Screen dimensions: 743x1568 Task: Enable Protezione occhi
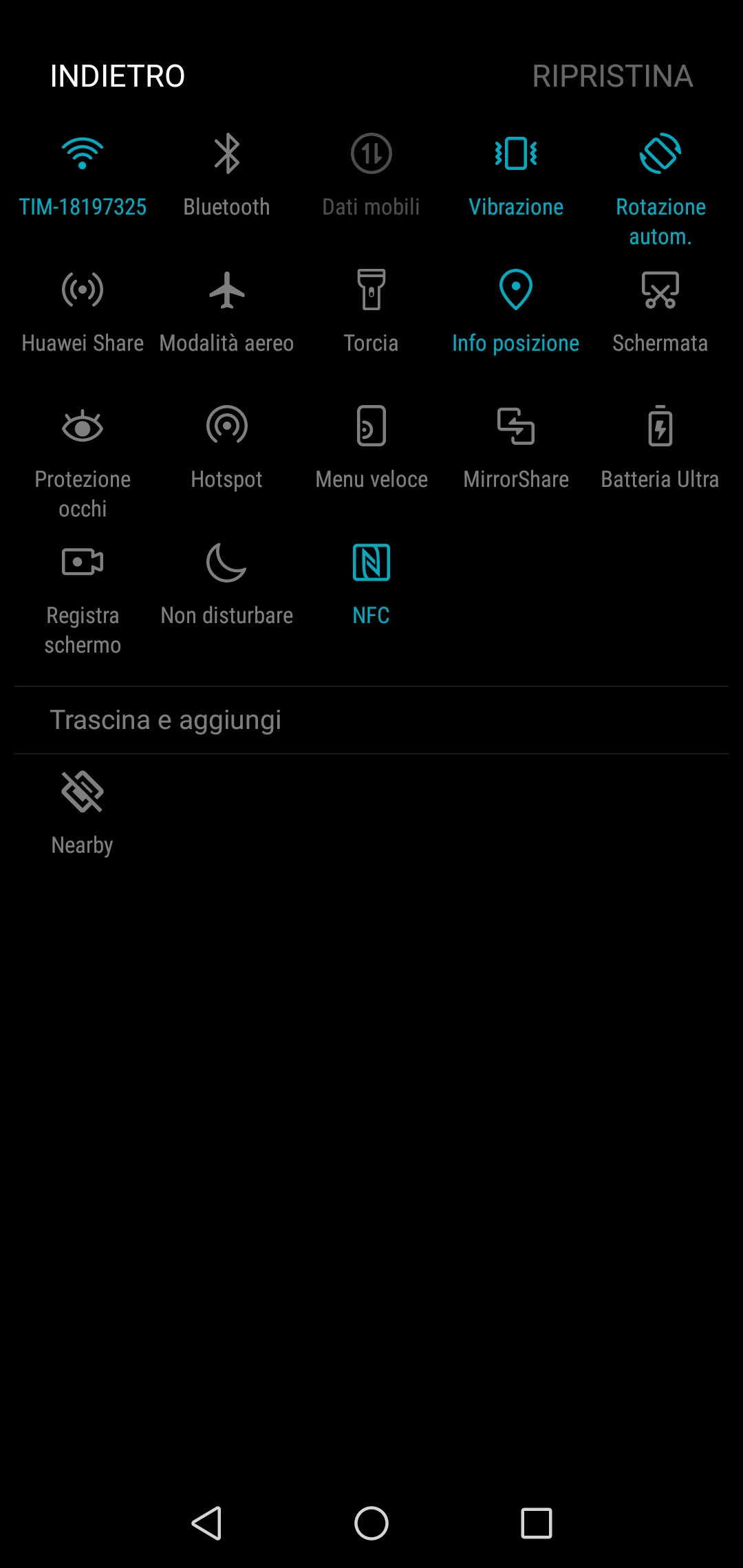83,462
